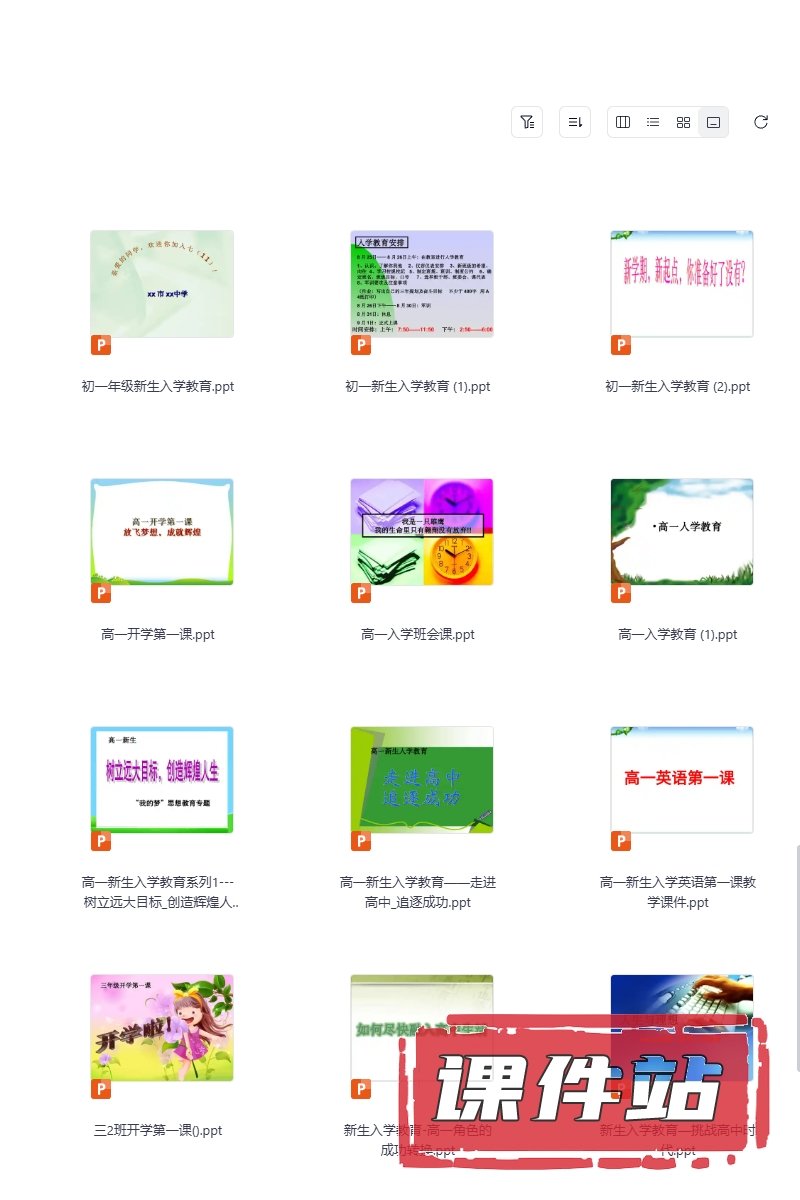Switch to column view layout
Image resolution: width=800 pixels, height=1200 pixels.
[x=623, y=122]
